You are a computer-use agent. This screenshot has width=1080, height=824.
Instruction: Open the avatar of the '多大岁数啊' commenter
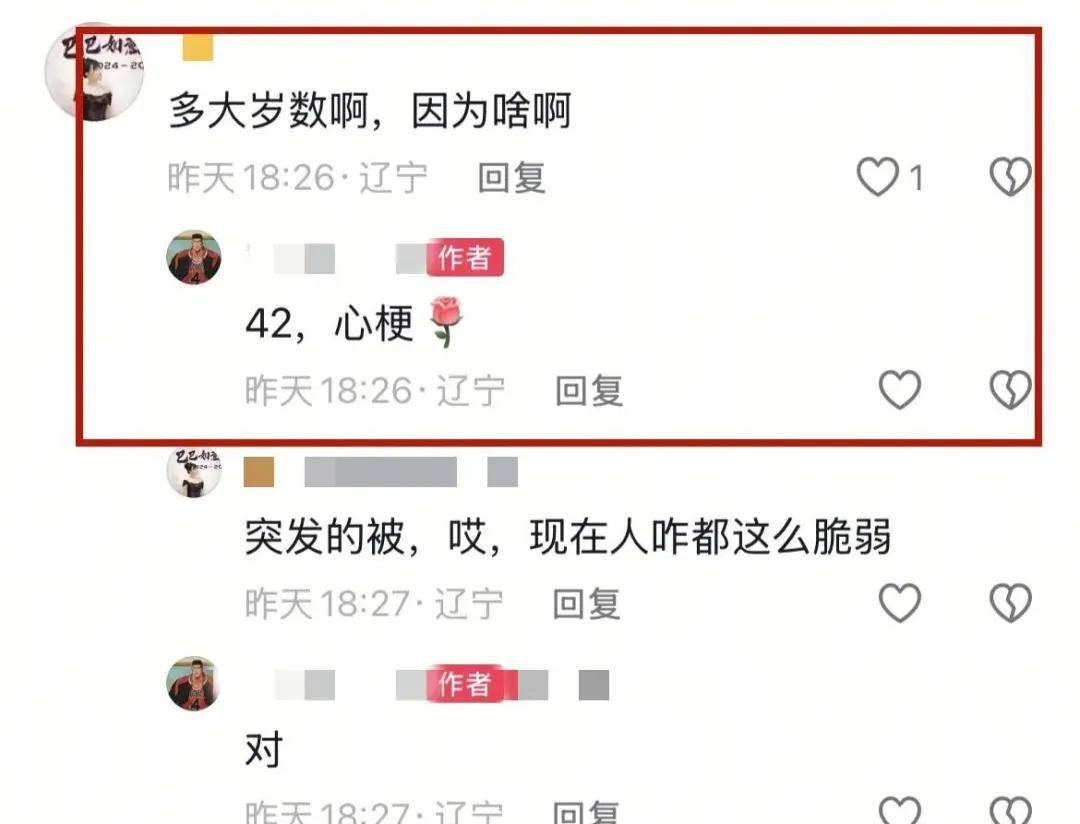(x=97, y=74)
